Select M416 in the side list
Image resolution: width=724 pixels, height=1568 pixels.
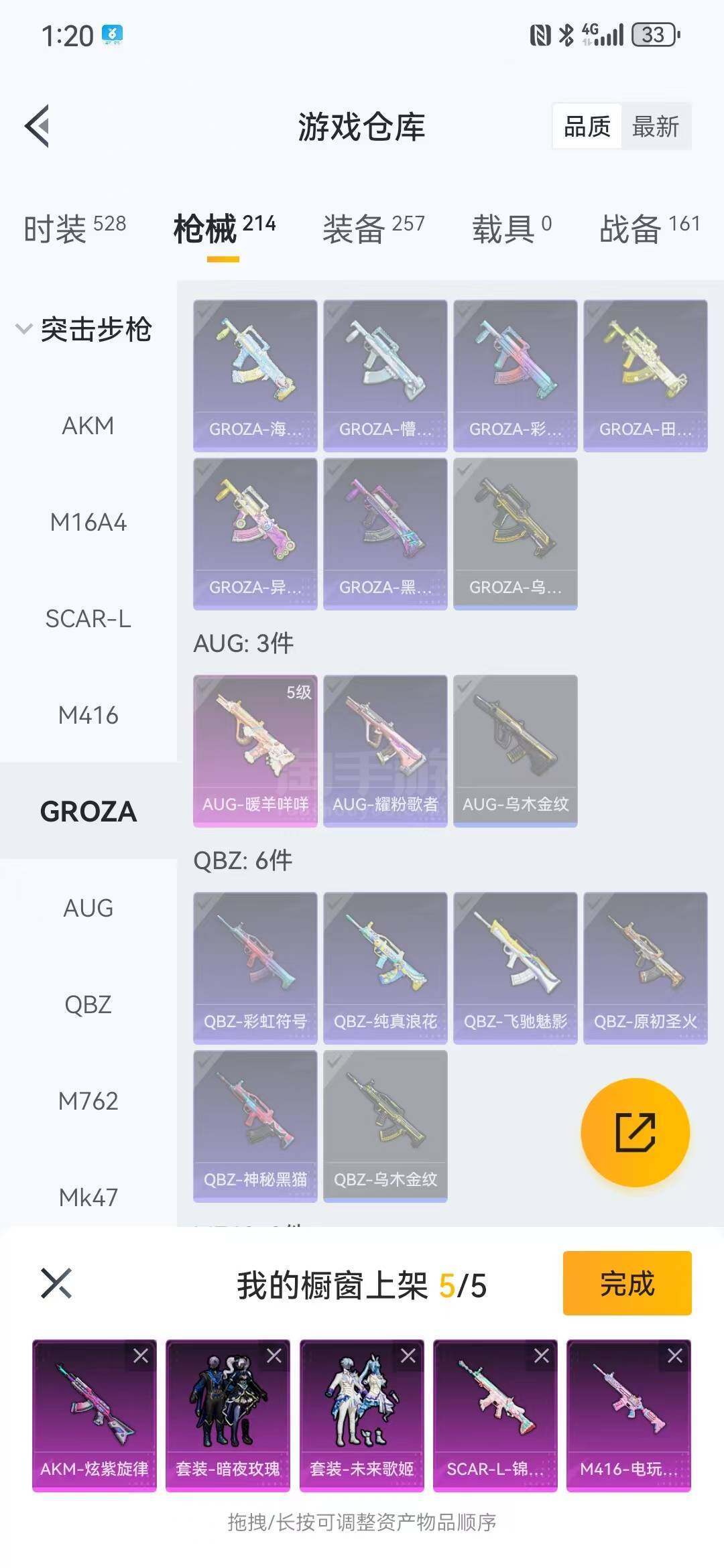click(x=88, y=715)
